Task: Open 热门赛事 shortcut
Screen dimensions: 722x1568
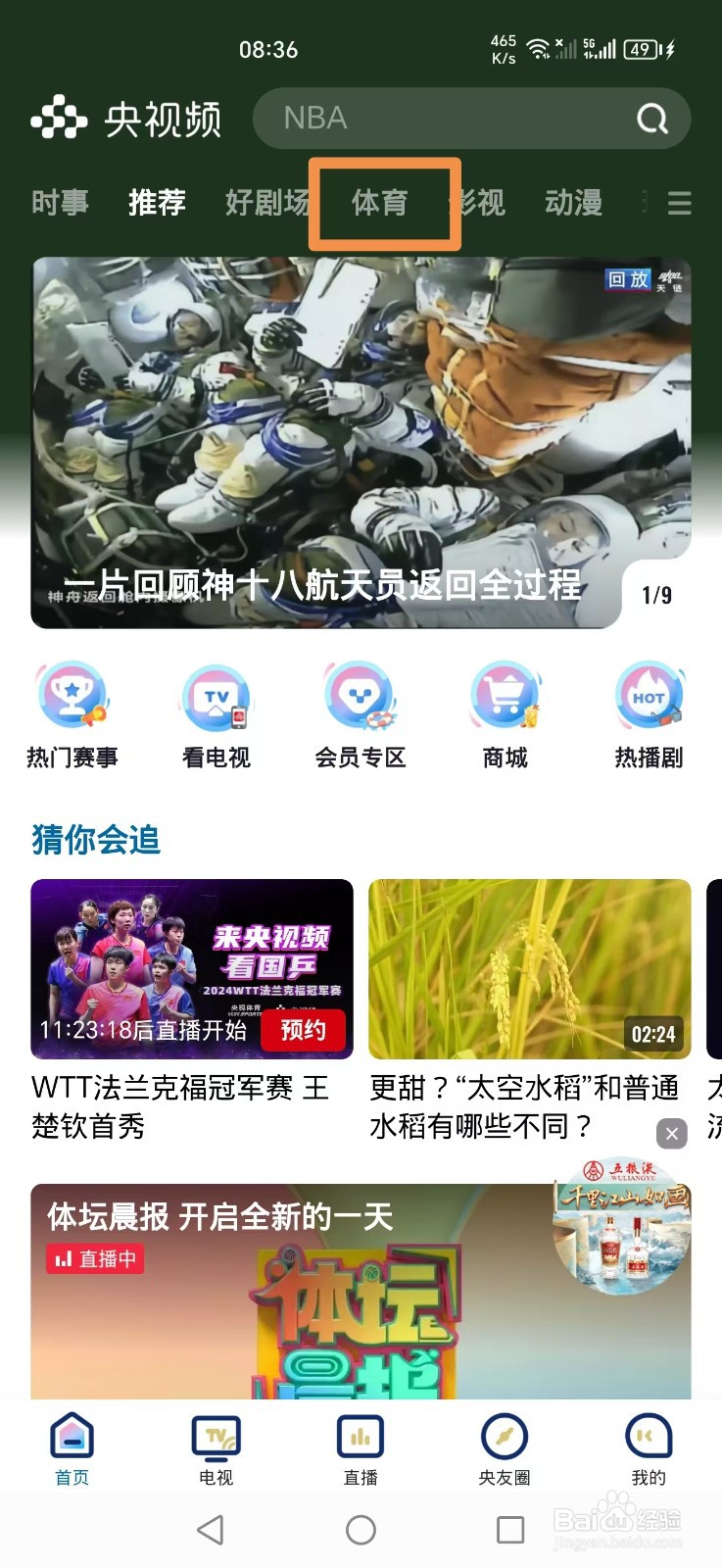Action: 72,713
